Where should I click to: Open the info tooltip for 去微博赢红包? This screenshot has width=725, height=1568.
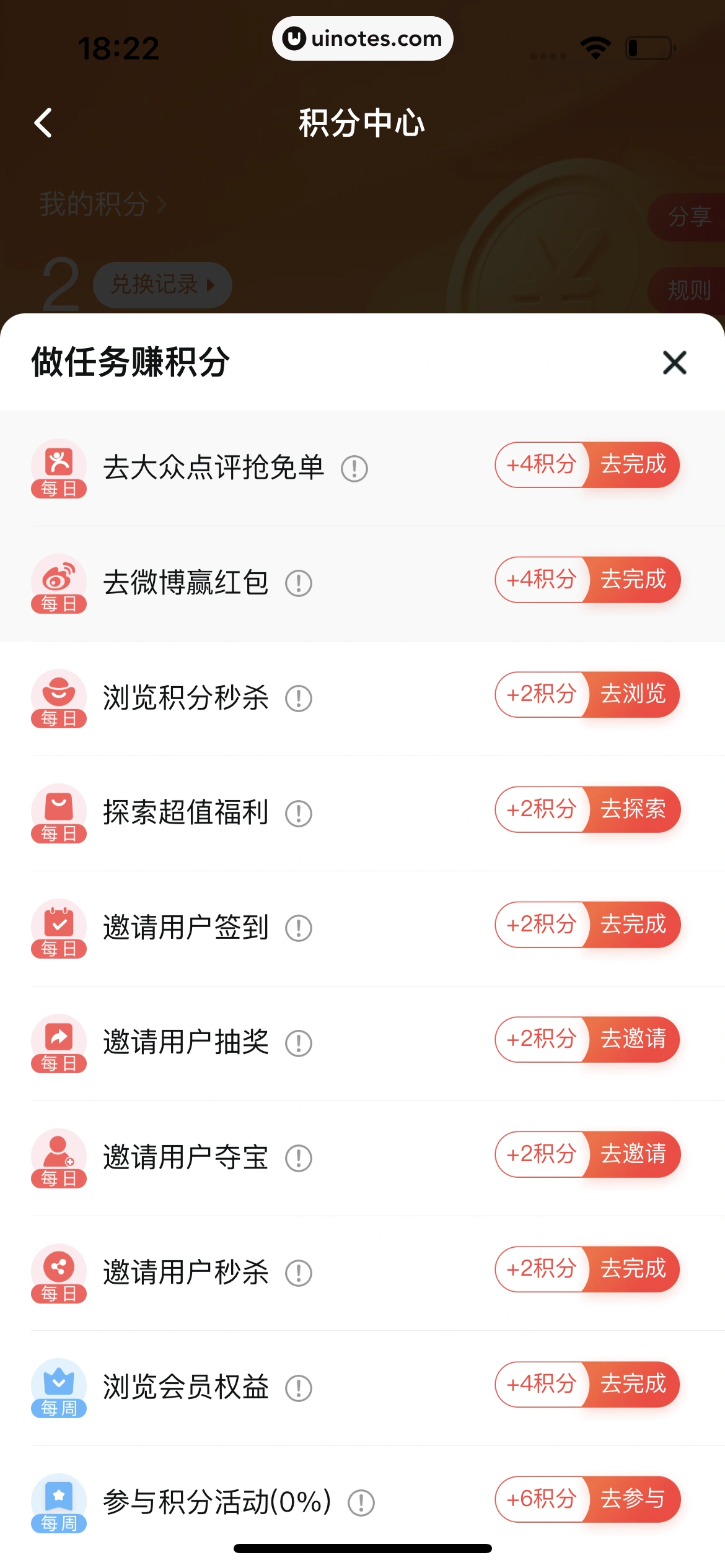(299, 582)
